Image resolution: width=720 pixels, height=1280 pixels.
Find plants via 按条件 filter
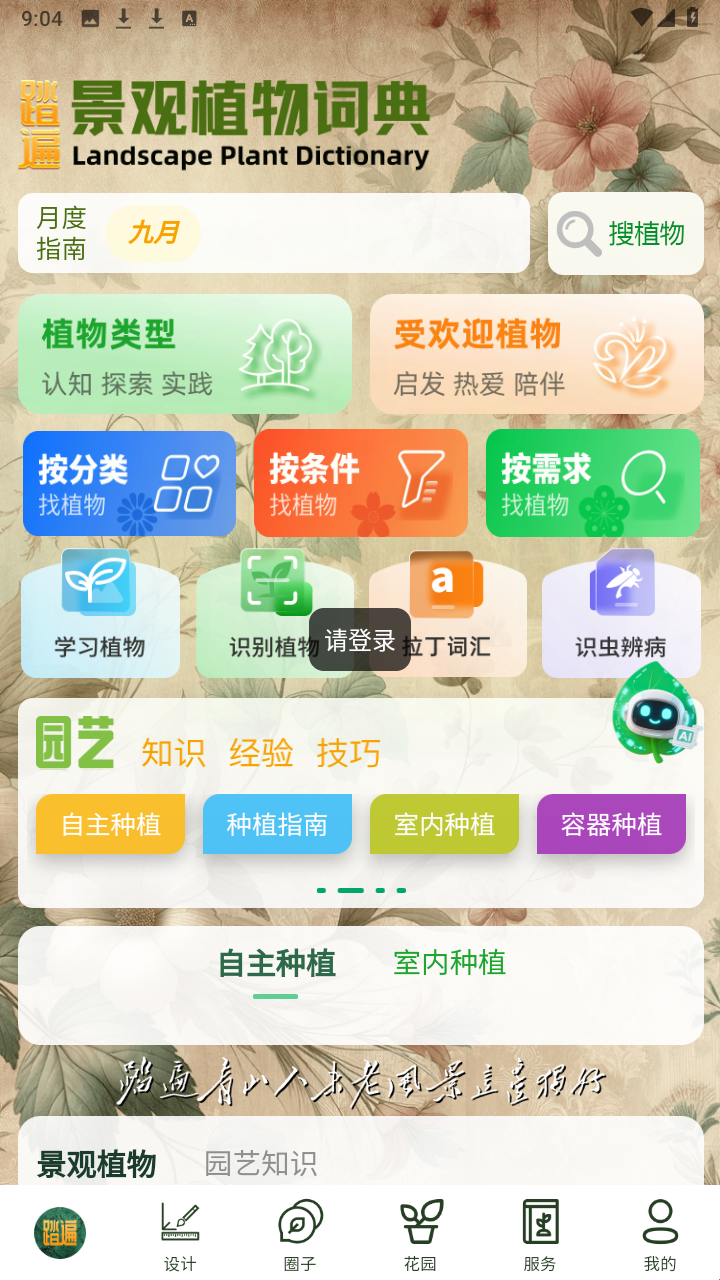[x=360, y=483]
